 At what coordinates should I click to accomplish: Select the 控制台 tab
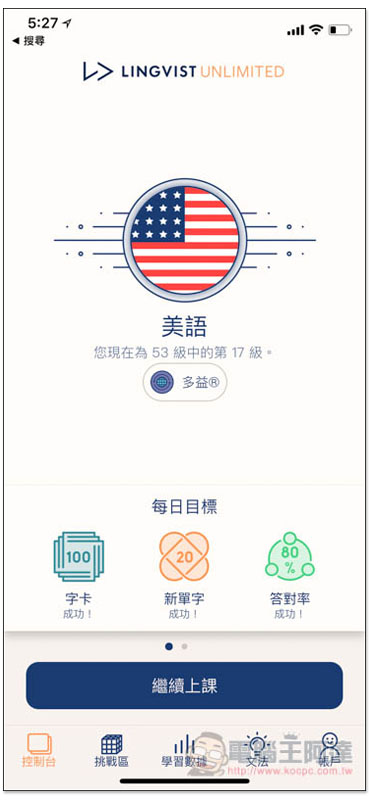click(x=39, y=751)
